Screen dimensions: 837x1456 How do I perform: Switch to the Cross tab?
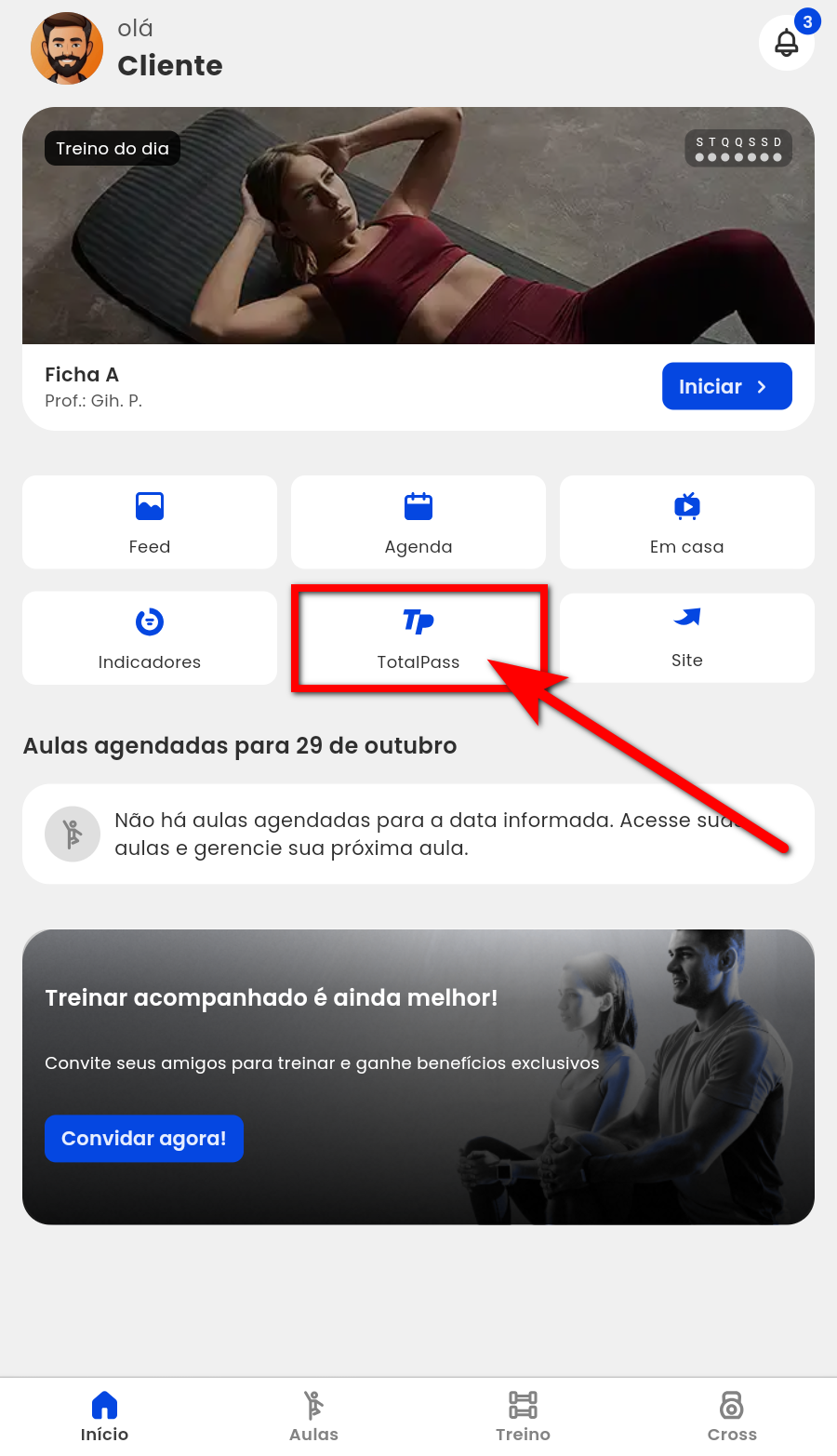coord(732,1416)
